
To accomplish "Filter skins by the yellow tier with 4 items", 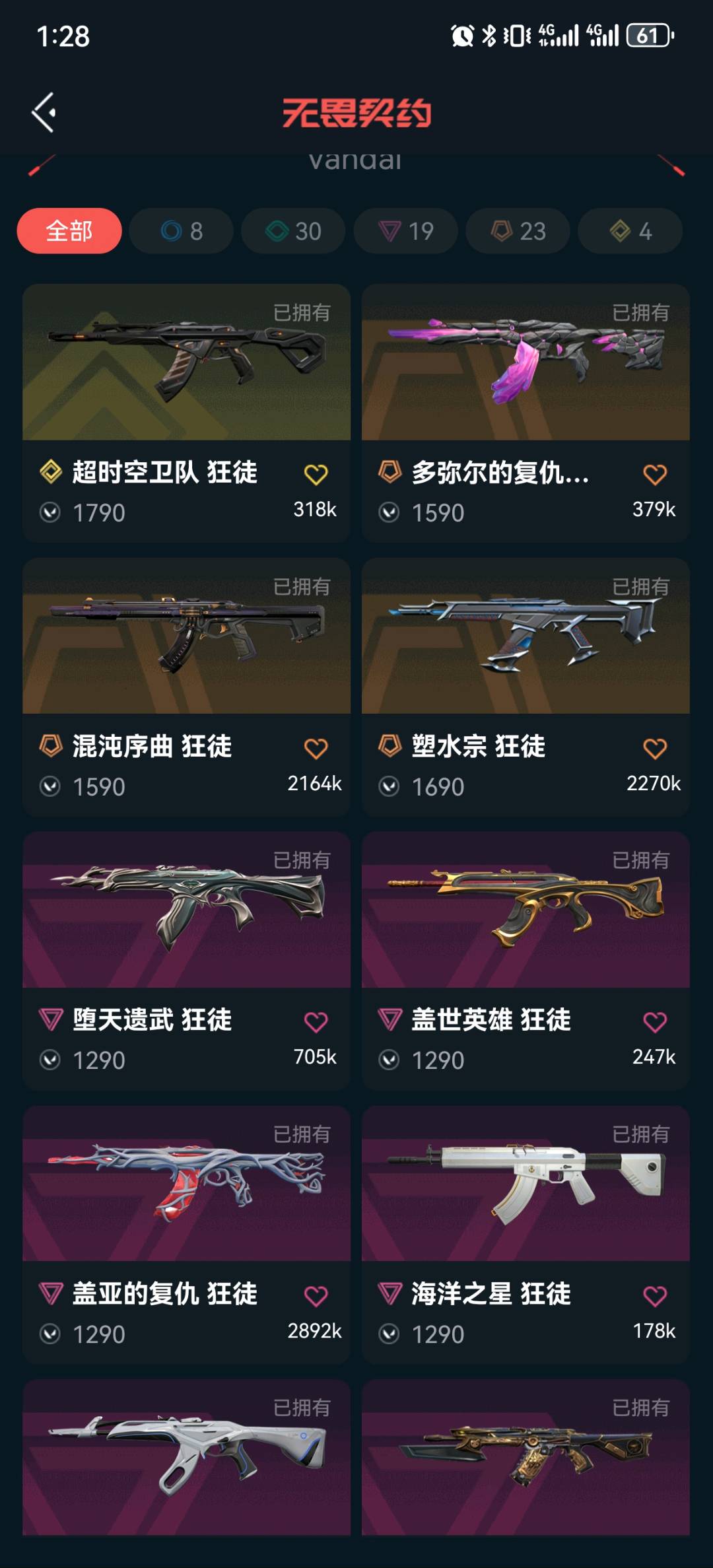I will pyautogui.click(x=630, y=231).
